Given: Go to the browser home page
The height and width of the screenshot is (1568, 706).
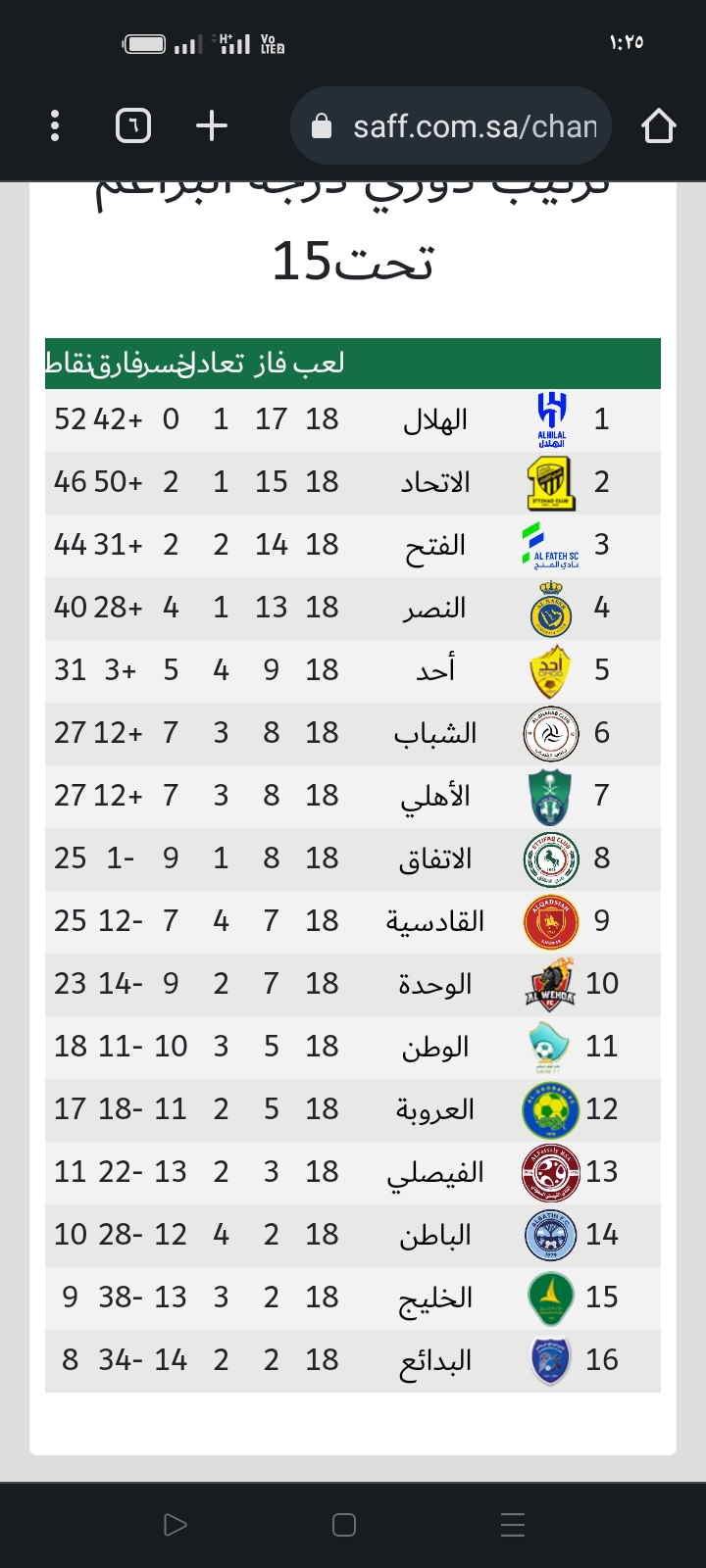Looking at the screenshot, I should (659, 125).
